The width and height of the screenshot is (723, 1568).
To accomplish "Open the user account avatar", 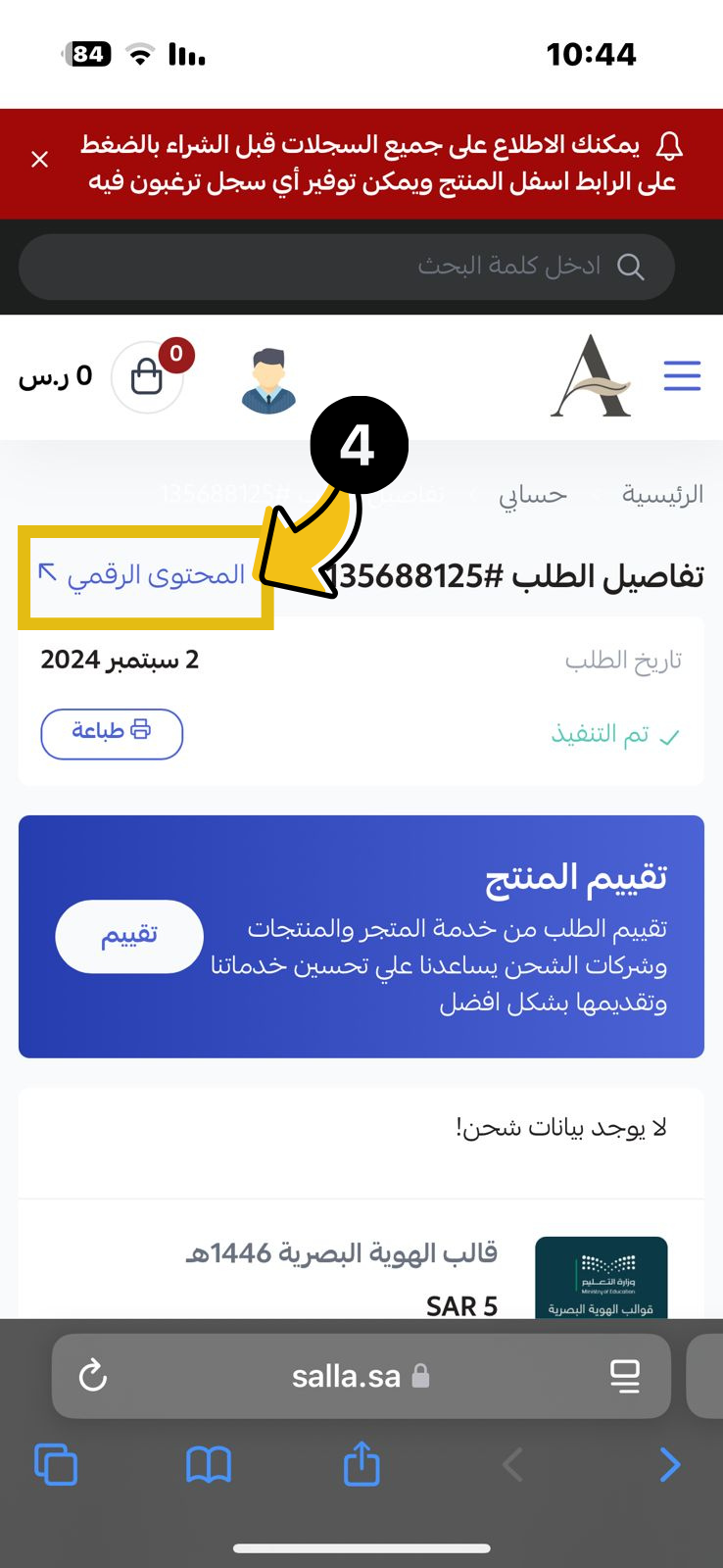I will 267,380.
